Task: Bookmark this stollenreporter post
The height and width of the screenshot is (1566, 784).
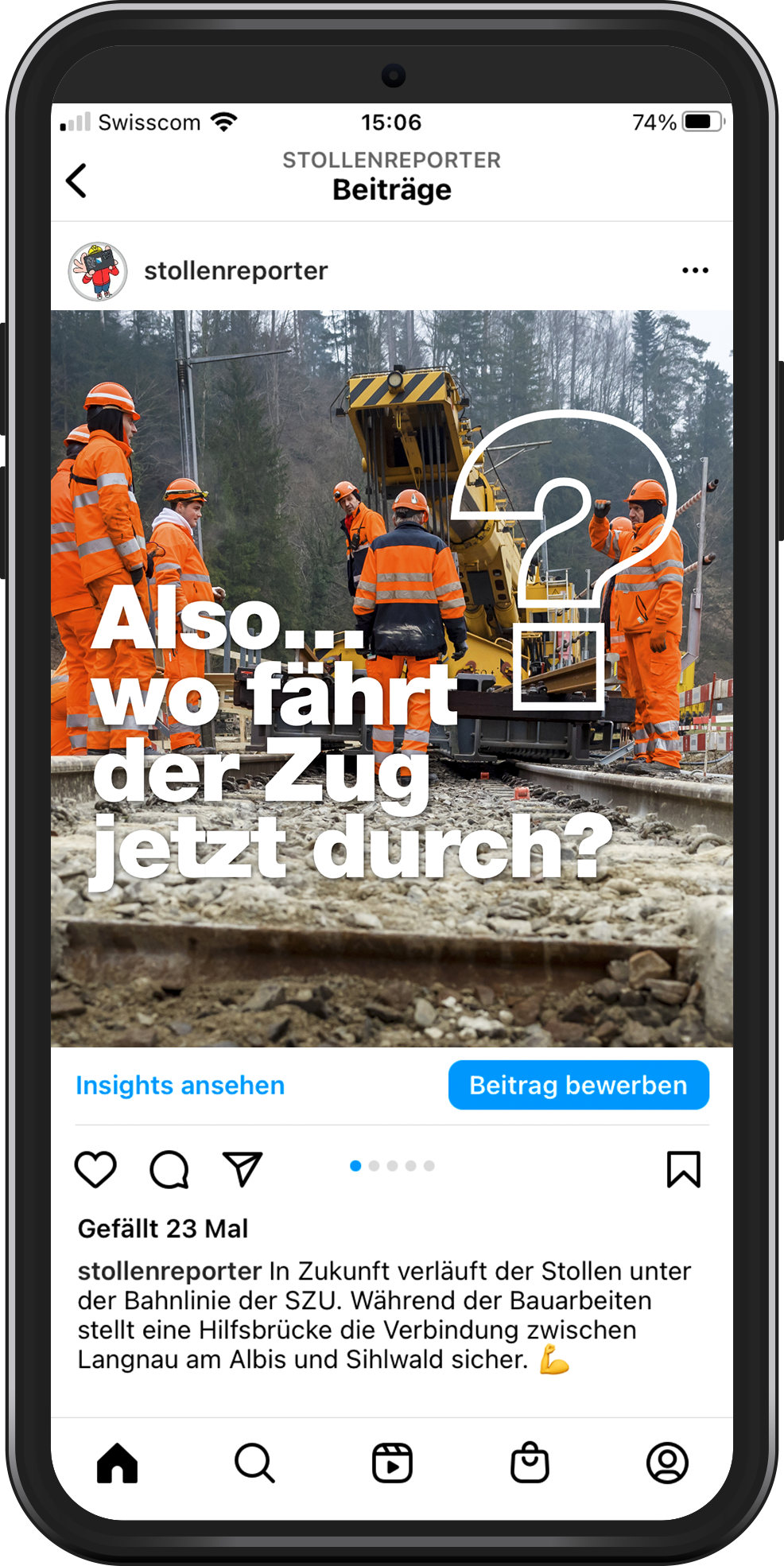Action: pos(683,1169)
